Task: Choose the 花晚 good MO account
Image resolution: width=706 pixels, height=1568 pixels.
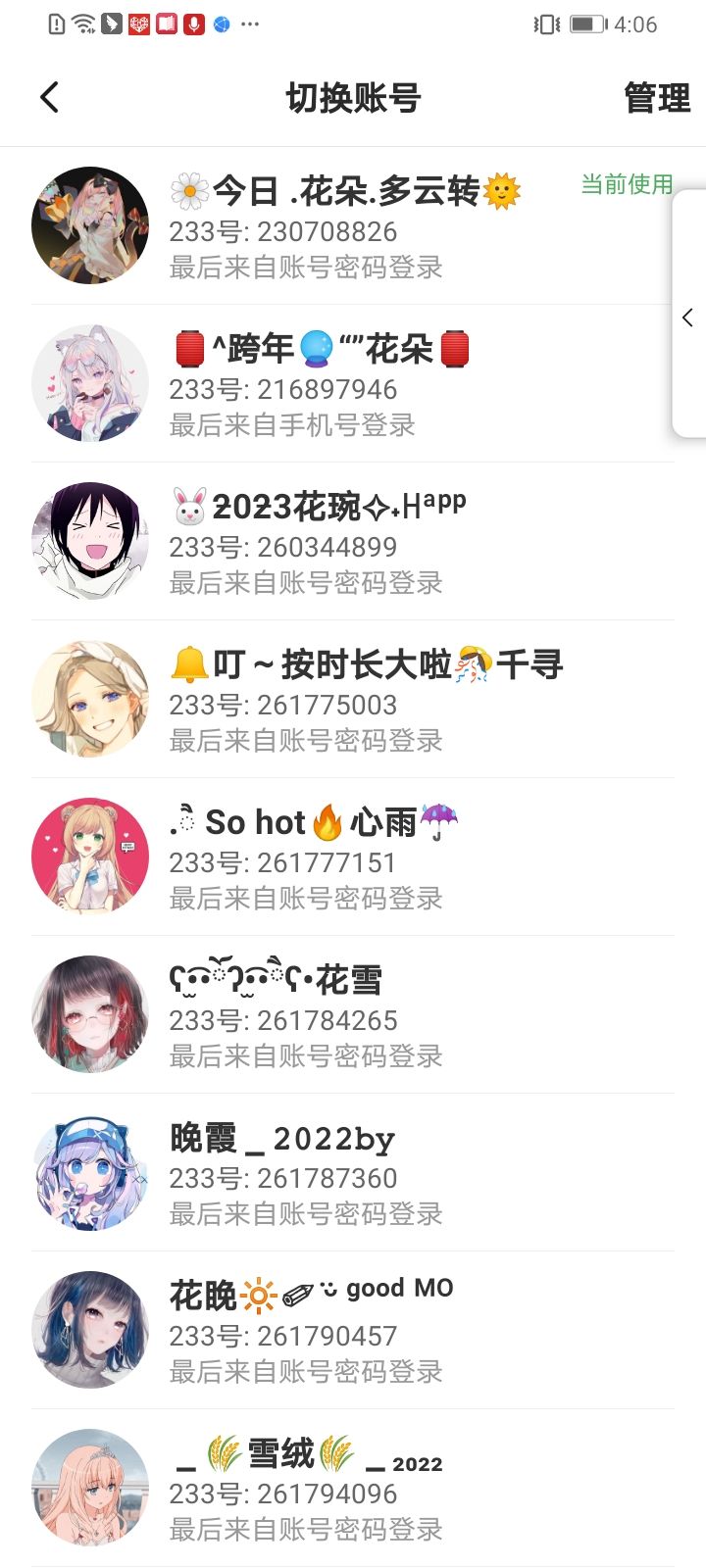Action: point(353,1331)
